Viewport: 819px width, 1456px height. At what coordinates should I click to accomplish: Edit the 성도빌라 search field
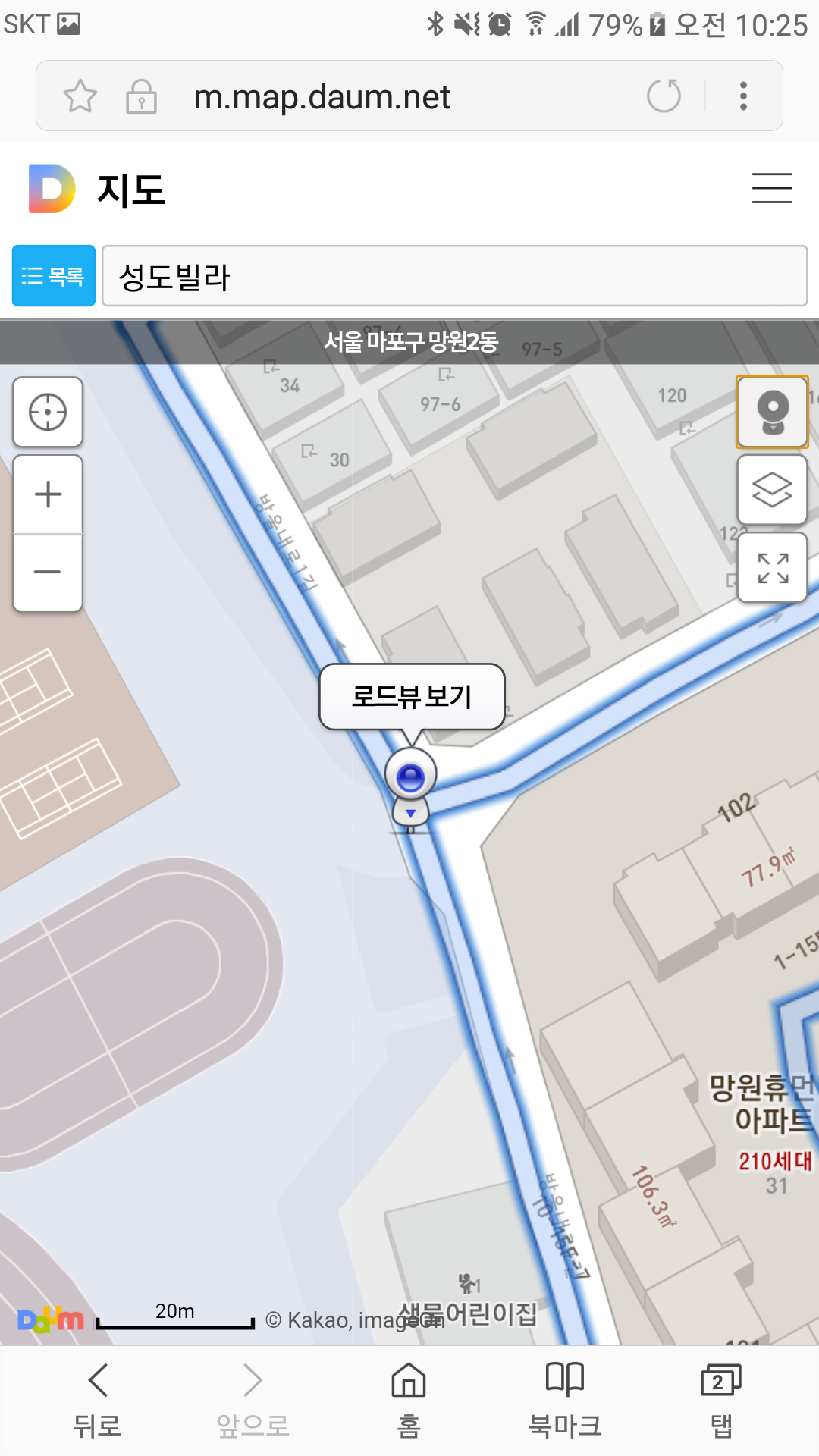[x=453, y=276]
